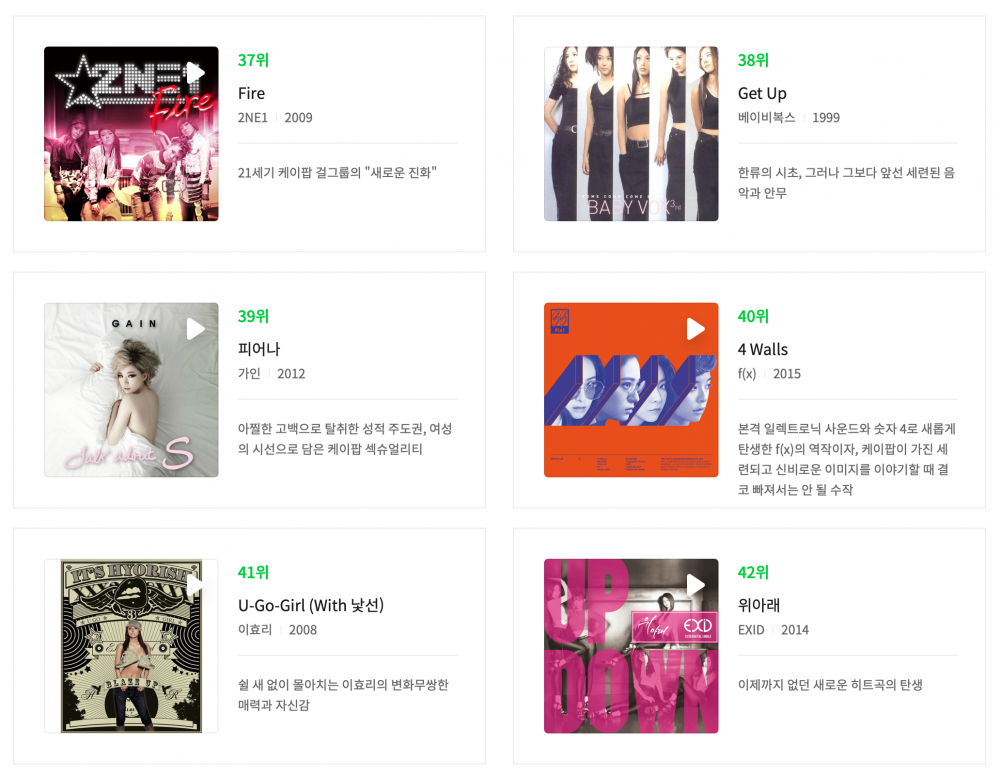Image resolution: width=1000 pixels, height=779 pixels.
Task: Open the 40위 4 Walls card
Action: tap(763, 349)
